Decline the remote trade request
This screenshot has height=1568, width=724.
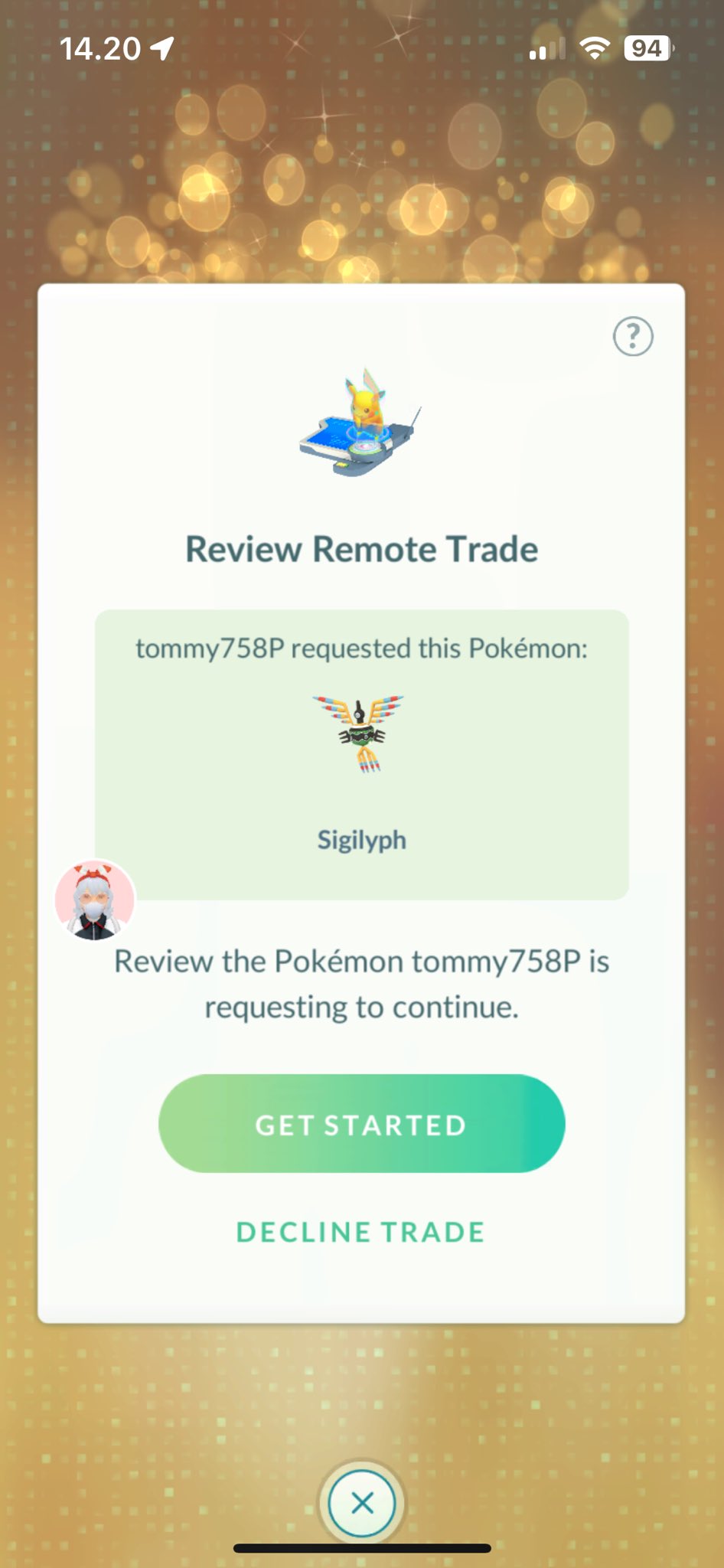point(360,1232)
